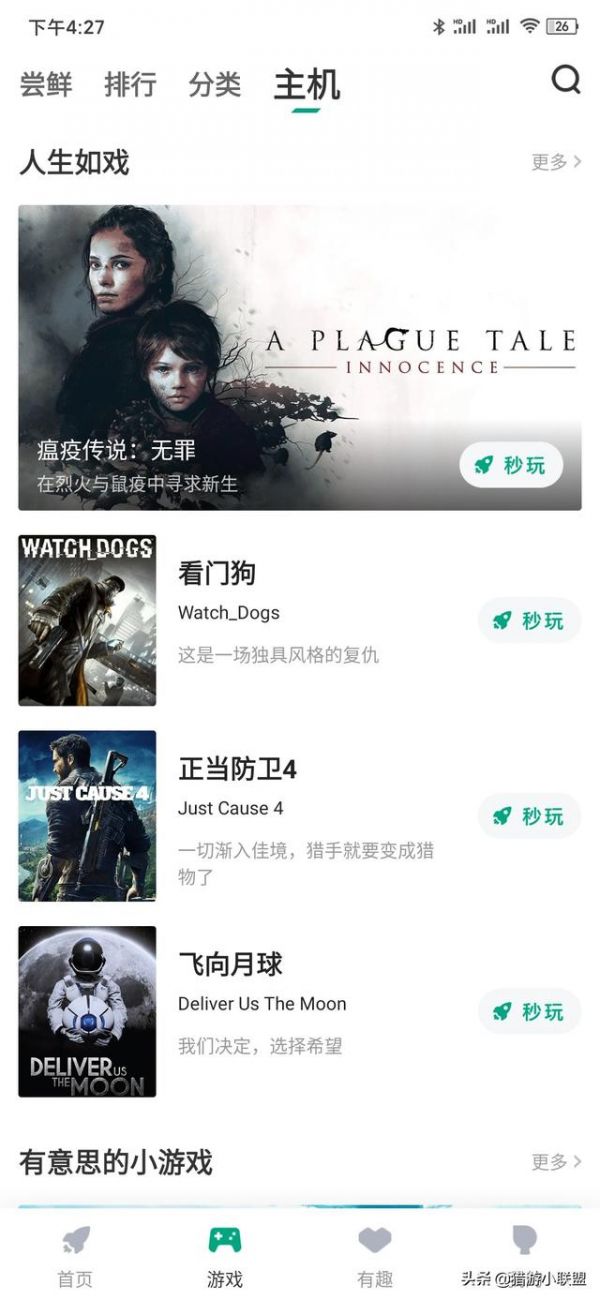Open the search magnifier icon
This screenshot has height=1300, width=600.
click(566, 80)
